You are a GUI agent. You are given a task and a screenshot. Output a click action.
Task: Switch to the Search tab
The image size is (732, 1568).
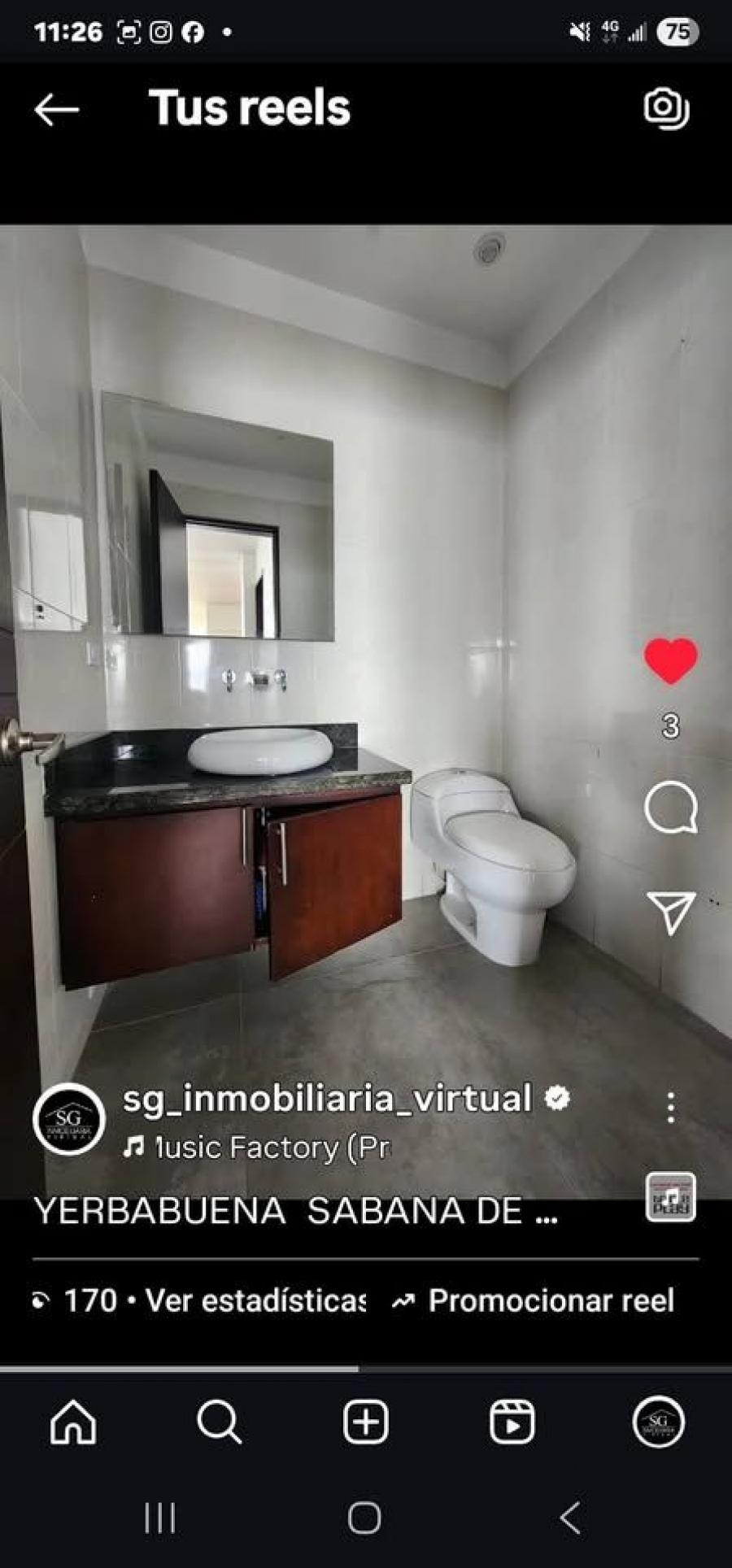click(220, 1422)
